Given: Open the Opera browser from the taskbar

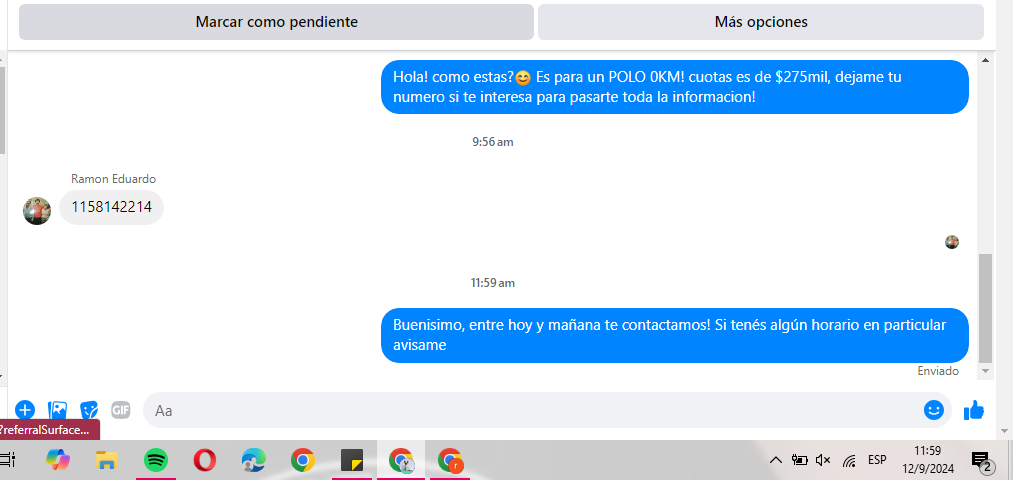Looking at the screenshot, I should pyautogui.click(x=204, y=460).
